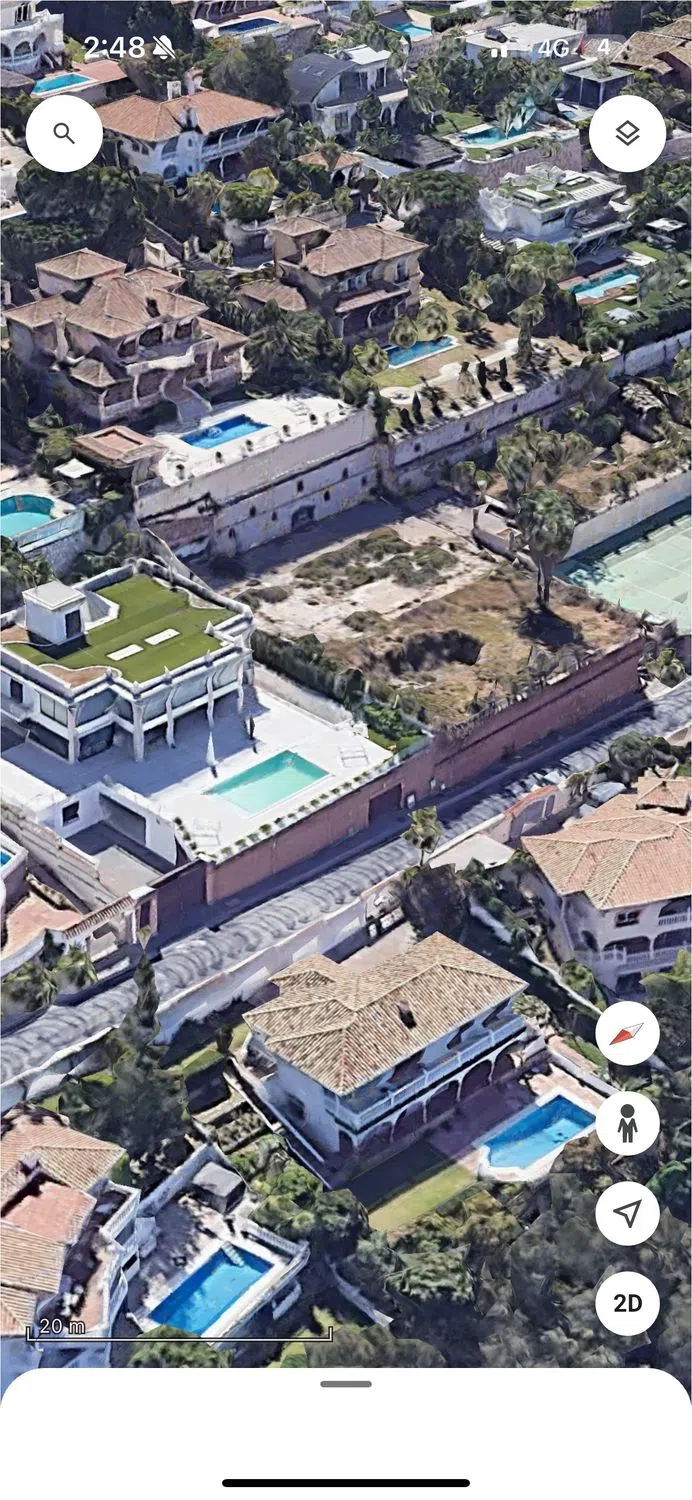
Task: Reset orientation with the compass button
Action: click(627, 1033)
